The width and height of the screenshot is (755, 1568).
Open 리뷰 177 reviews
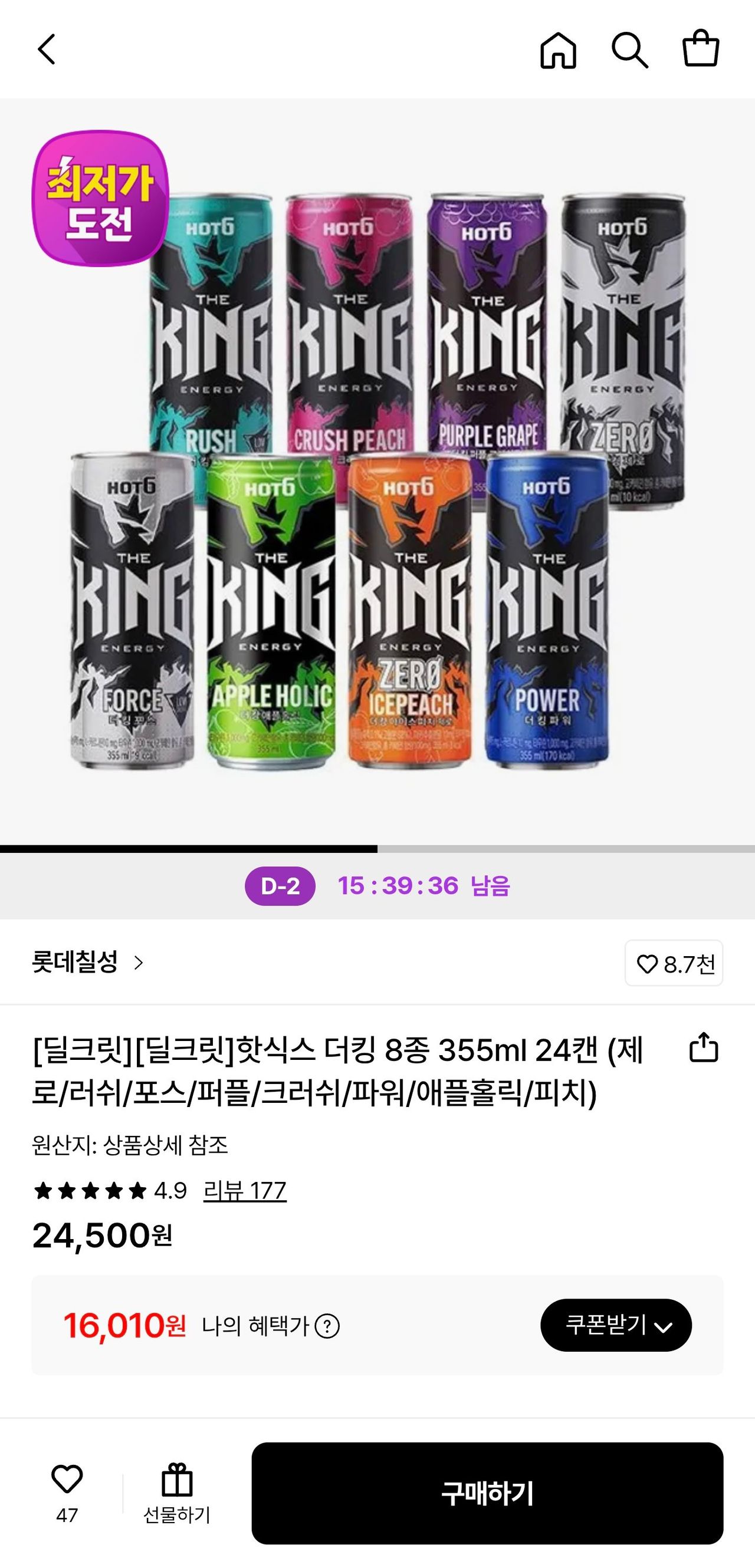click(x=245, y=1191)
